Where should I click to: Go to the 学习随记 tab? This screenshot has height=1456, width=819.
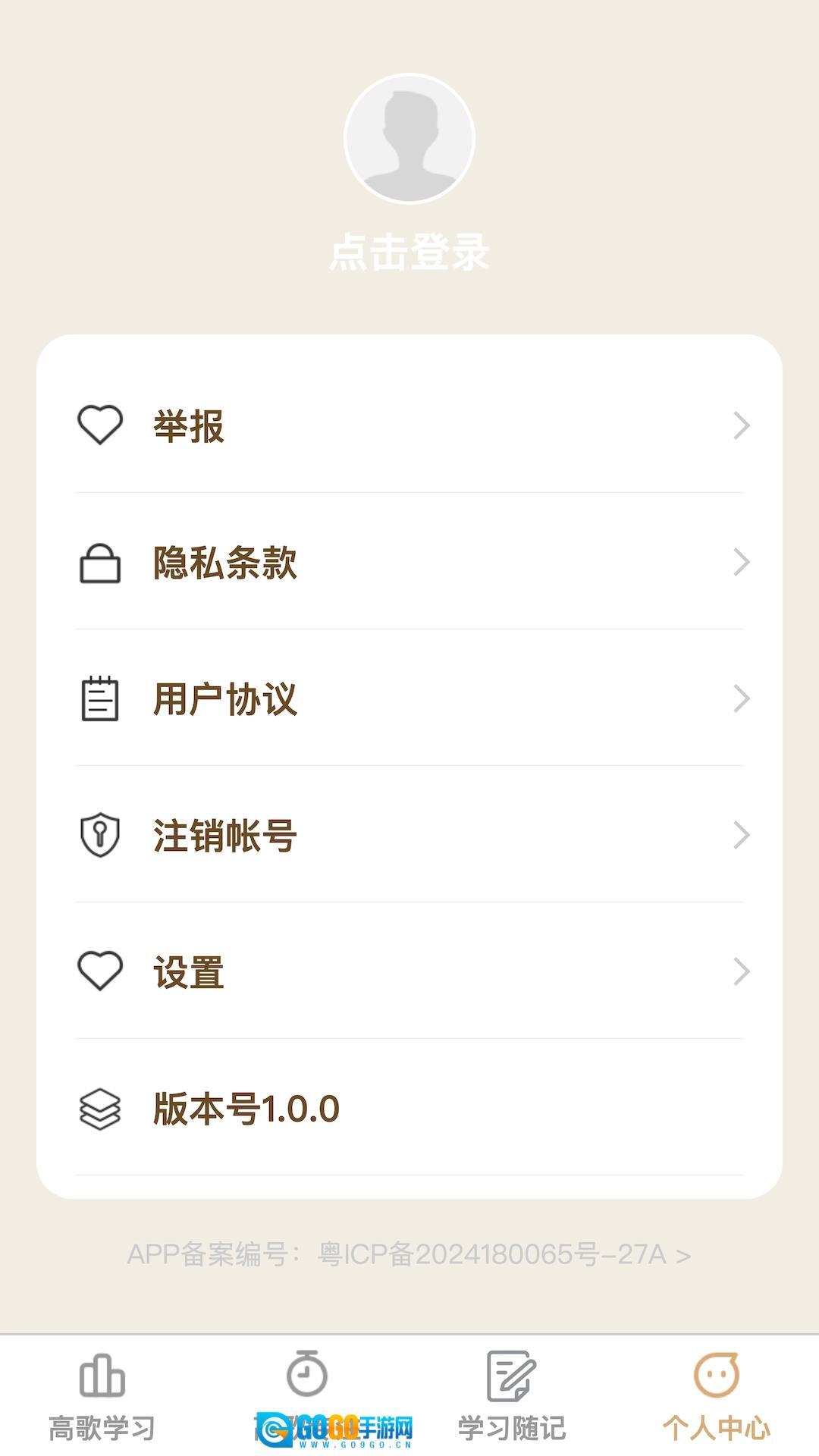click(x=512, y=1395)
